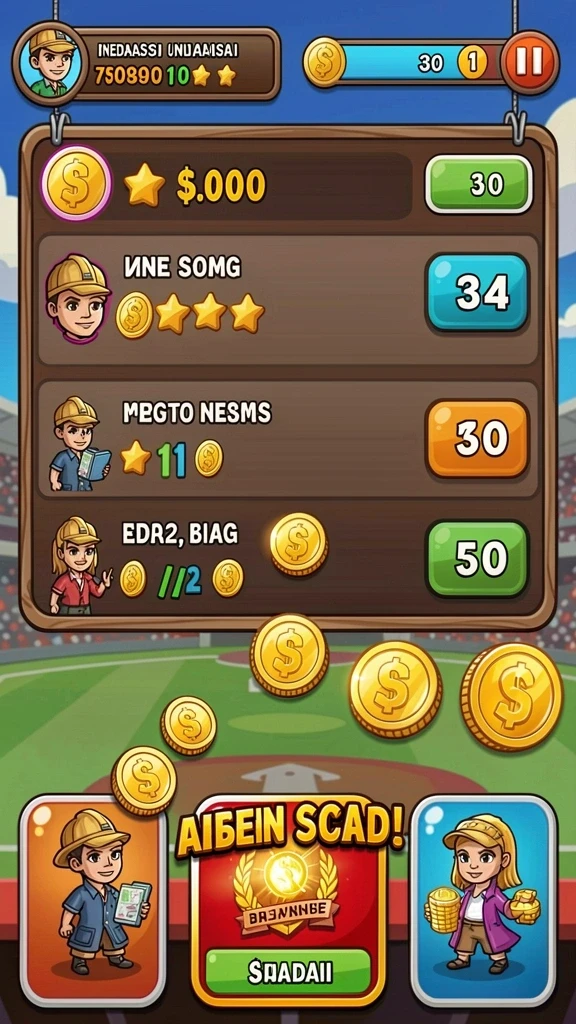Tap the green 50 button for EDR2, BIAG
Viewport: 576px width, 1024px height.
click(477, 558)
